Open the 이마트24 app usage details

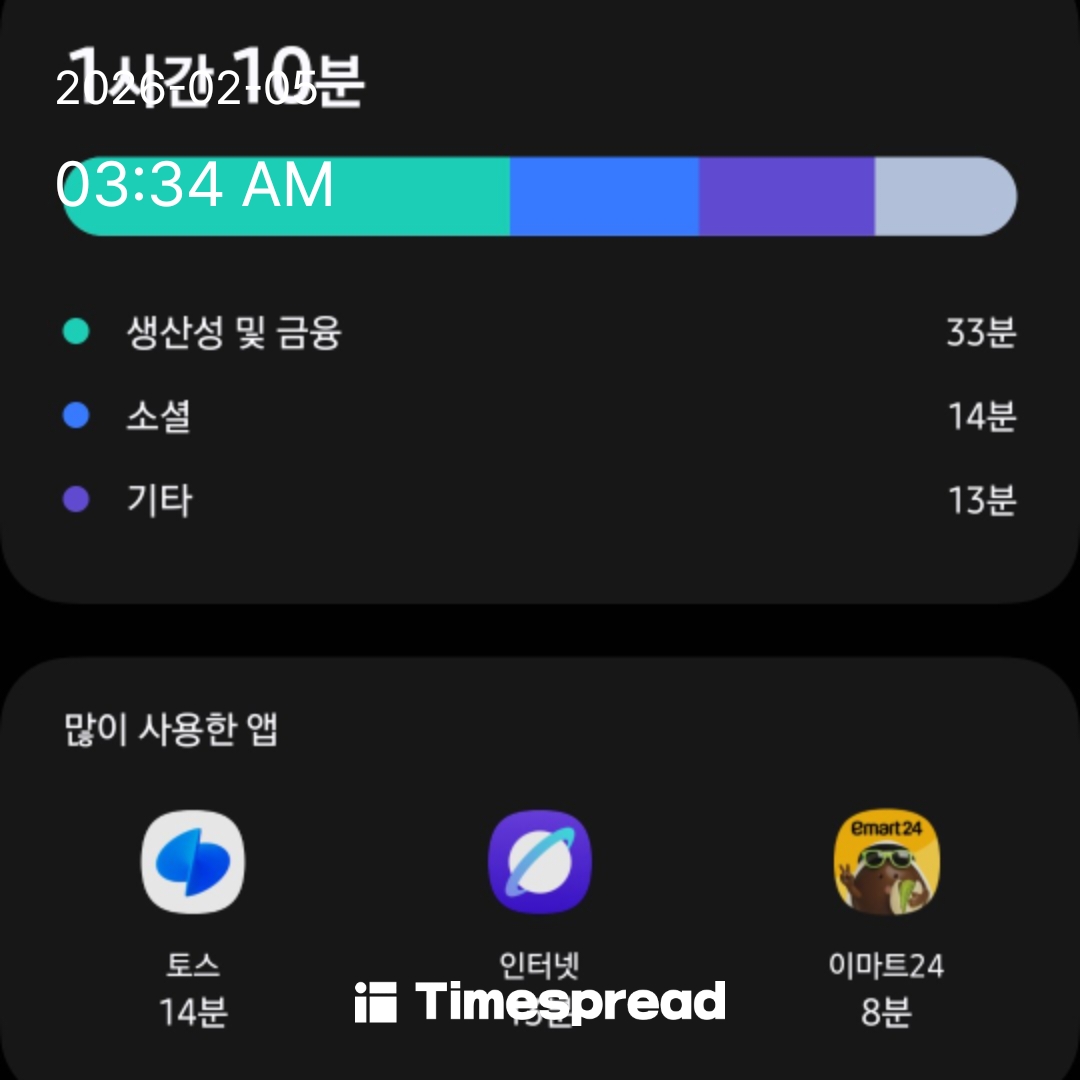[886, 862]
